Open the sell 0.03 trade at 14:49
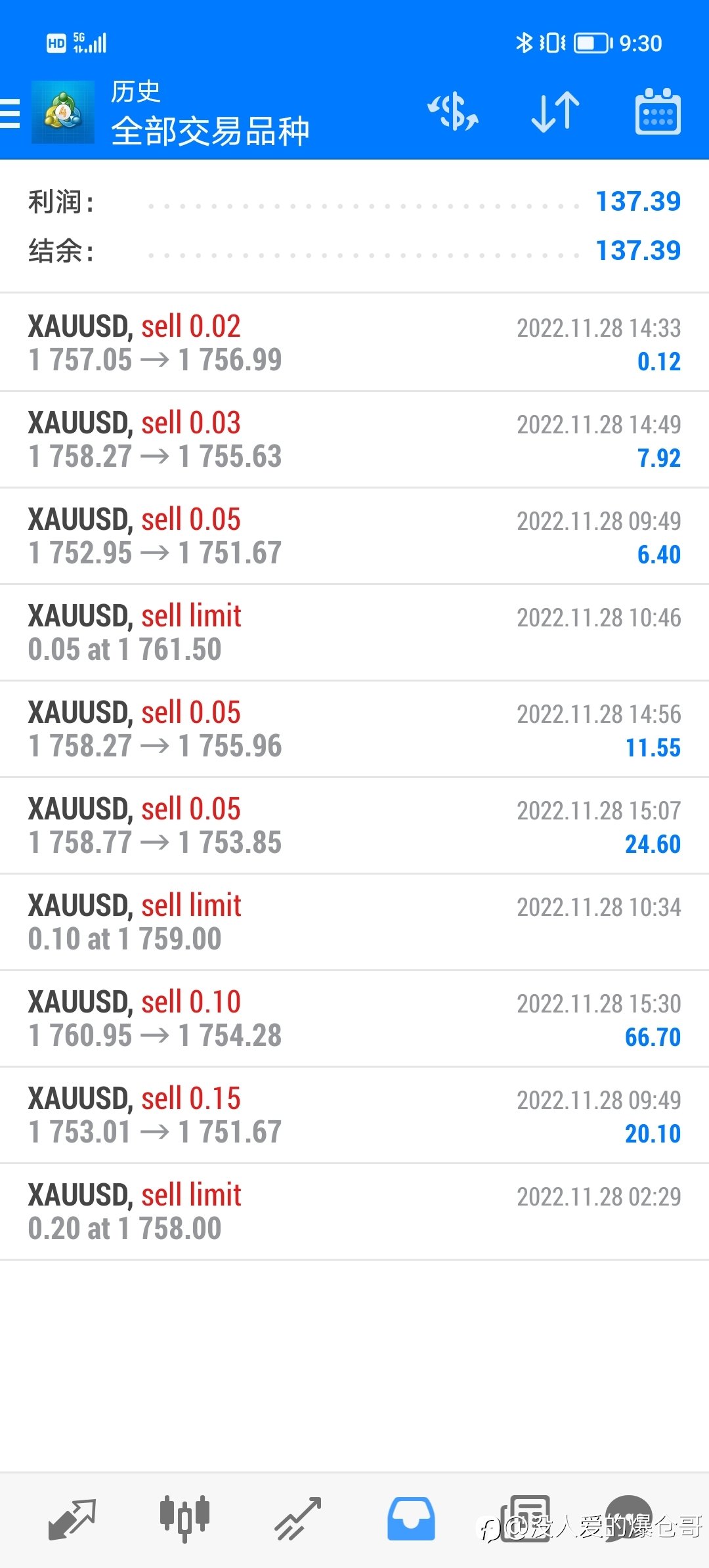Image resolution: width=709 pixels, height=1568 pixels. pos(354,439)
